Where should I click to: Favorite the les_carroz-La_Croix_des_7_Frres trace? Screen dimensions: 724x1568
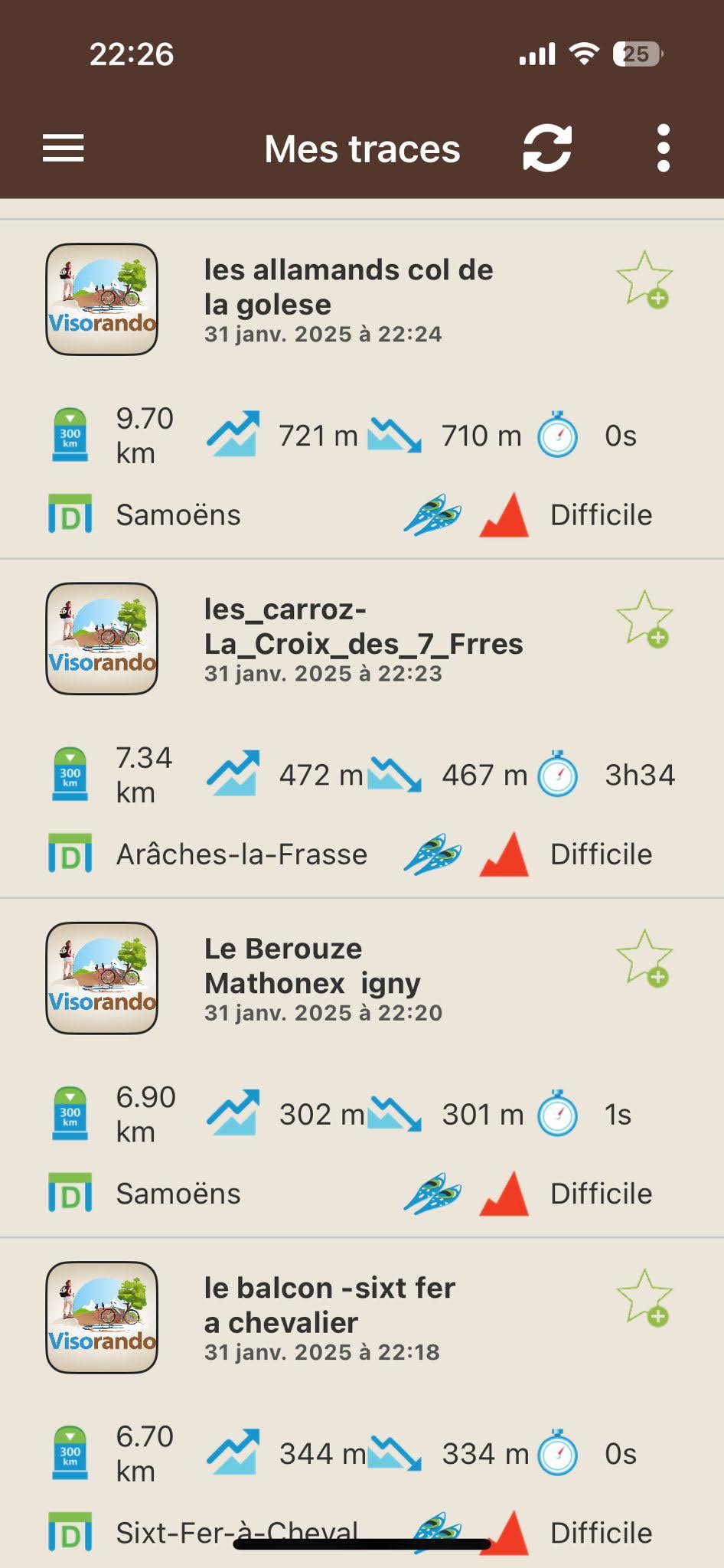pyautogui.click(x=644, y=619)
